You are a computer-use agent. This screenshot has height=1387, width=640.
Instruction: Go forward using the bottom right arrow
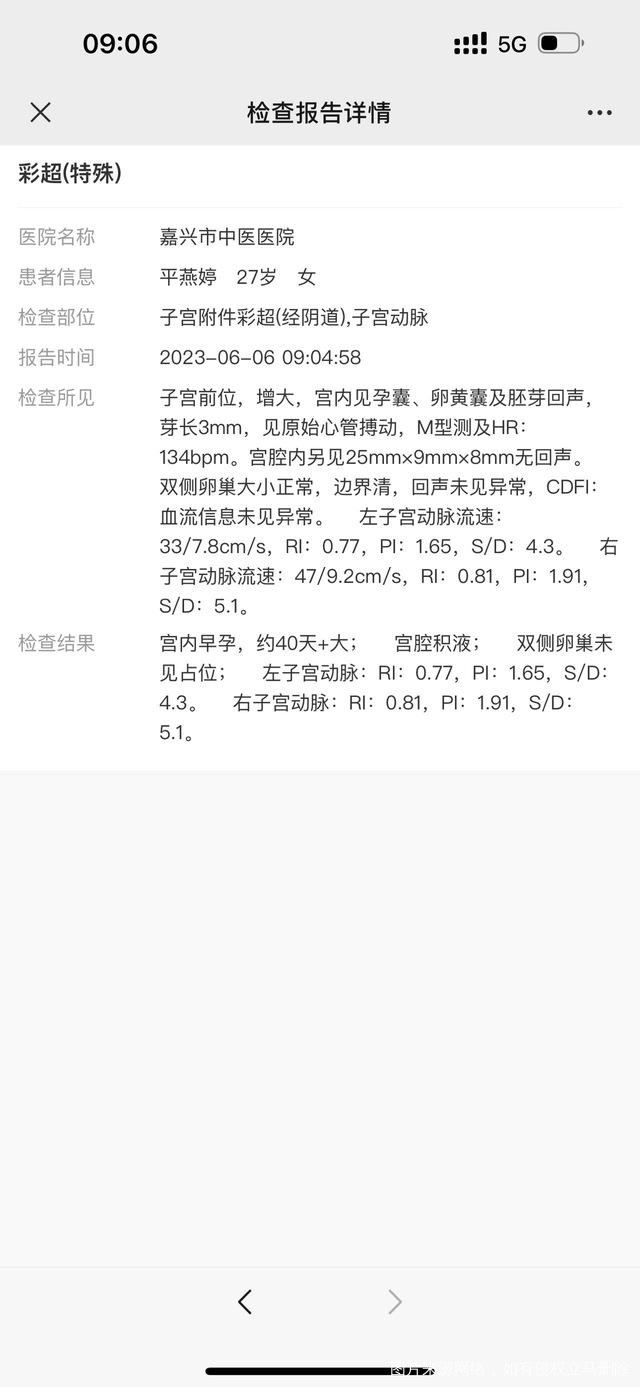pyautogui.click(x=395, y=1301)
